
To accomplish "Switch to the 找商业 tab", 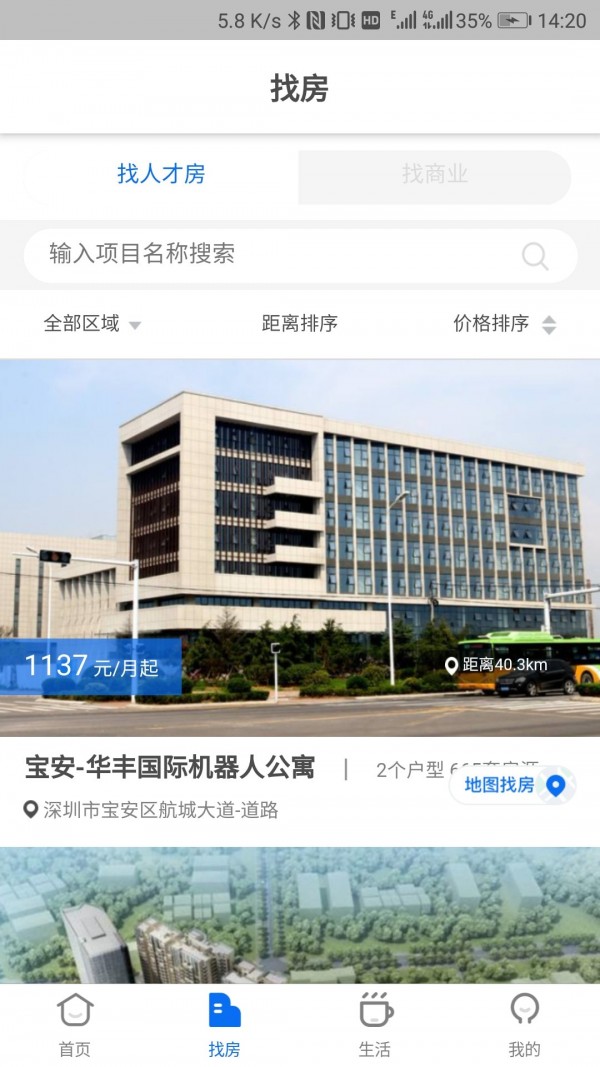I will (435, 176).
